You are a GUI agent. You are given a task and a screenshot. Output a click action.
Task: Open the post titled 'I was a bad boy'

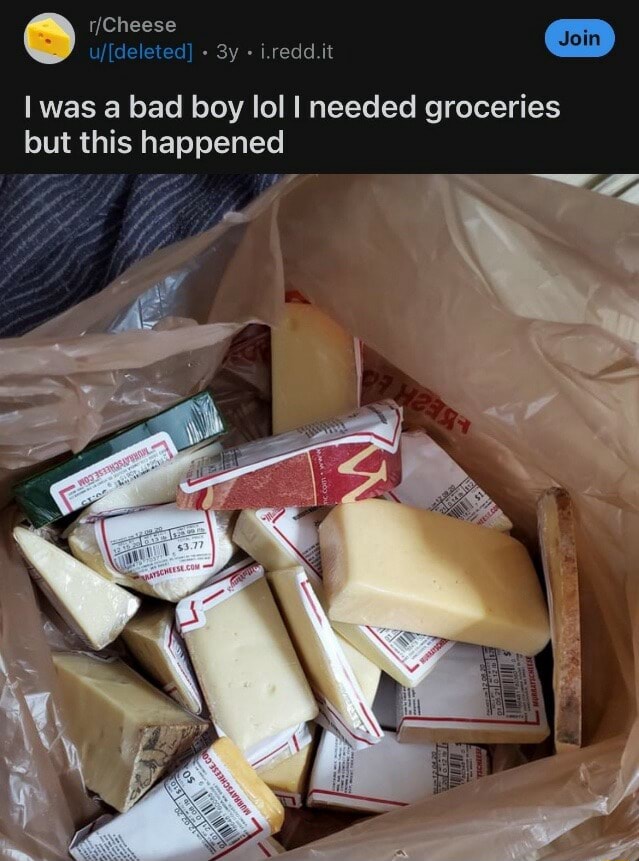point(292,125)
